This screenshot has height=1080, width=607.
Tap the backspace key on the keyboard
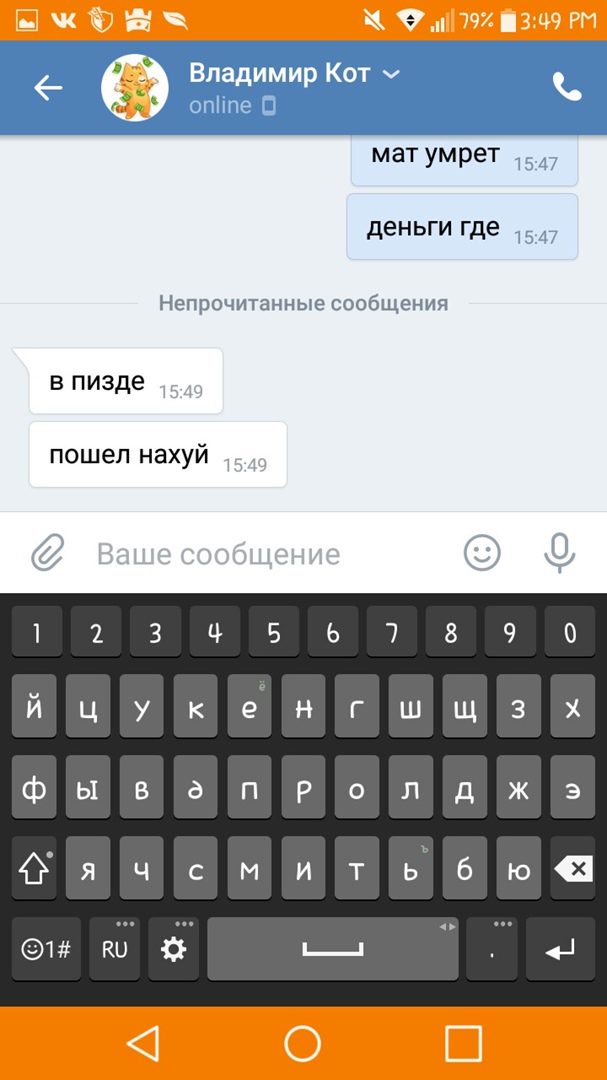tap(572, 870)
